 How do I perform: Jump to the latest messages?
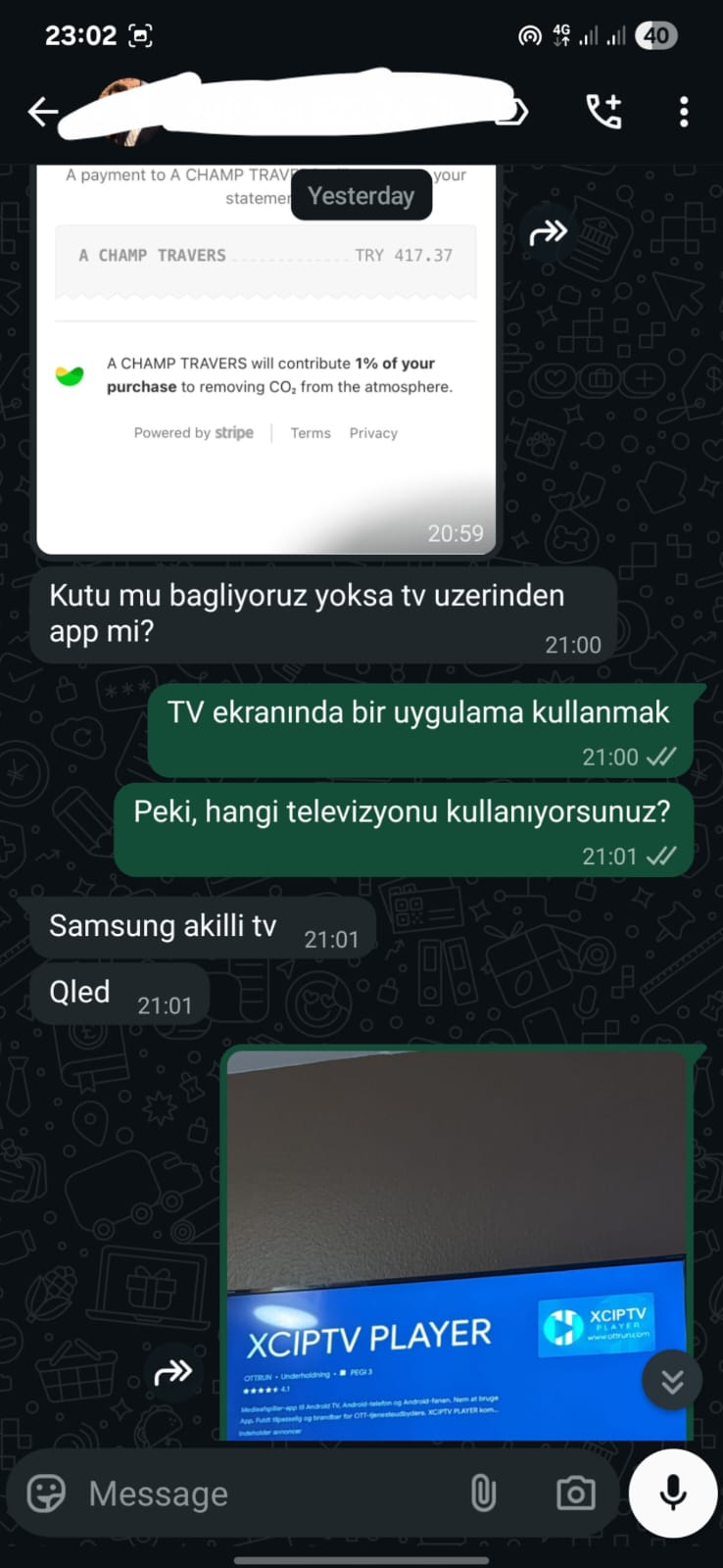(672, 1381)
